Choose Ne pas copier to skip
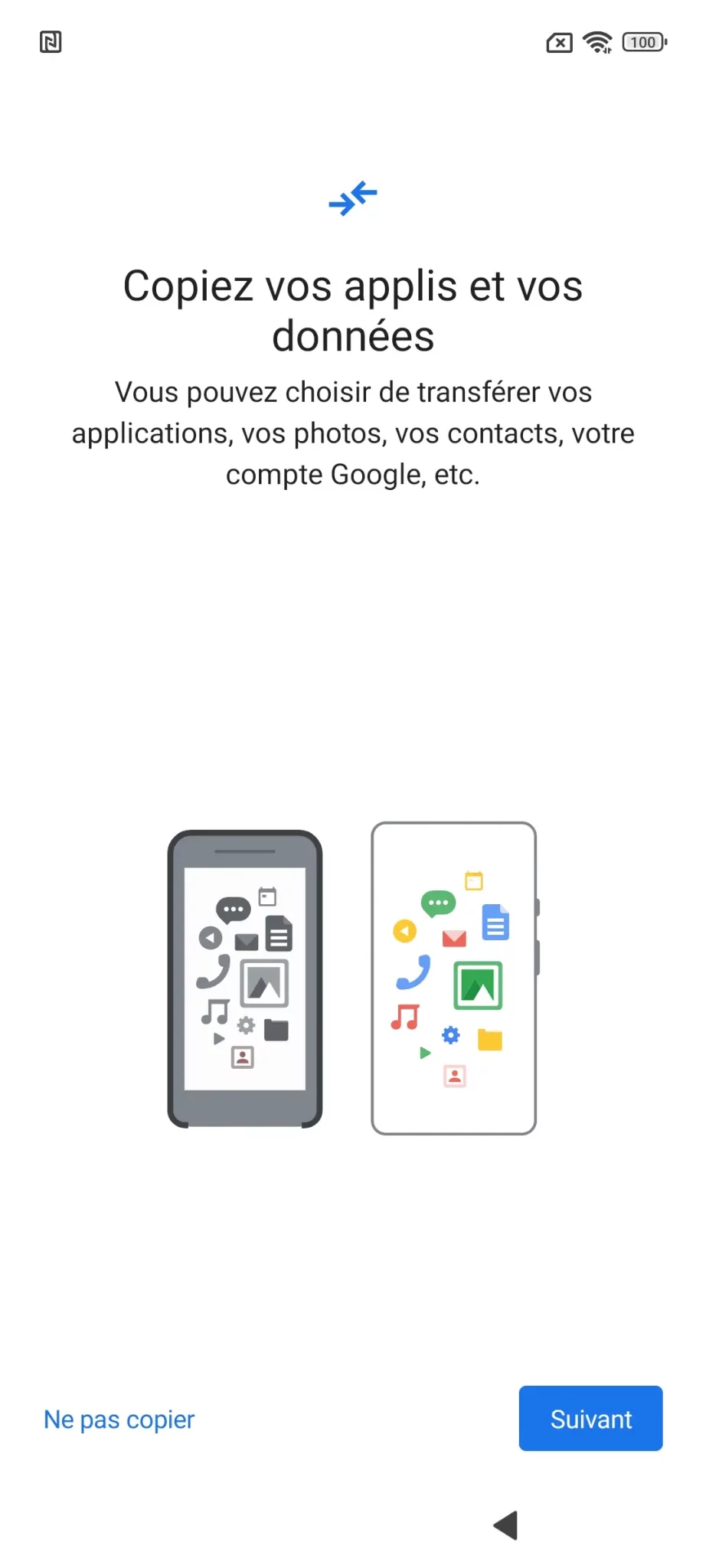This screenshot has height=1568, width=706. coord(119,1419)
